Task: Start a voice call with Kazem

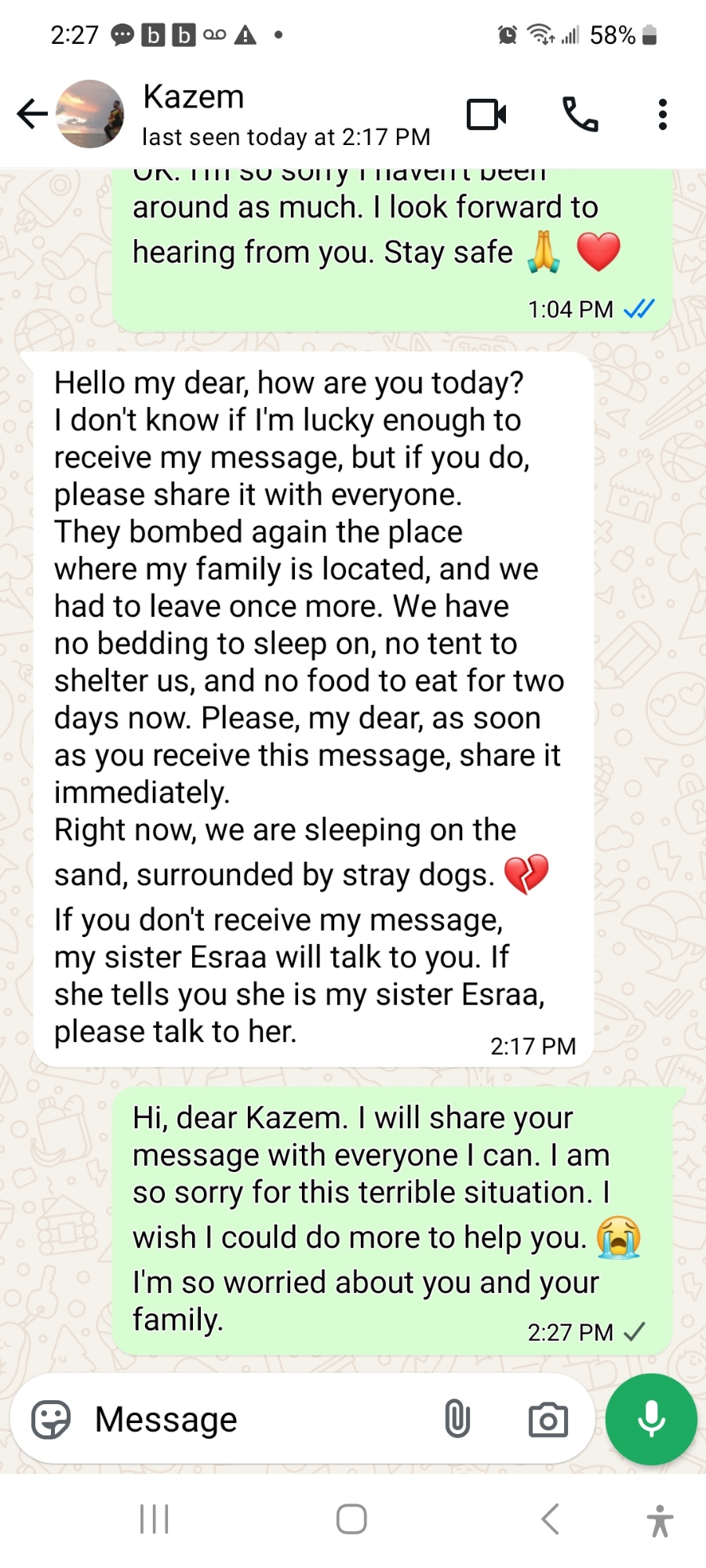Action: point(580,114)
